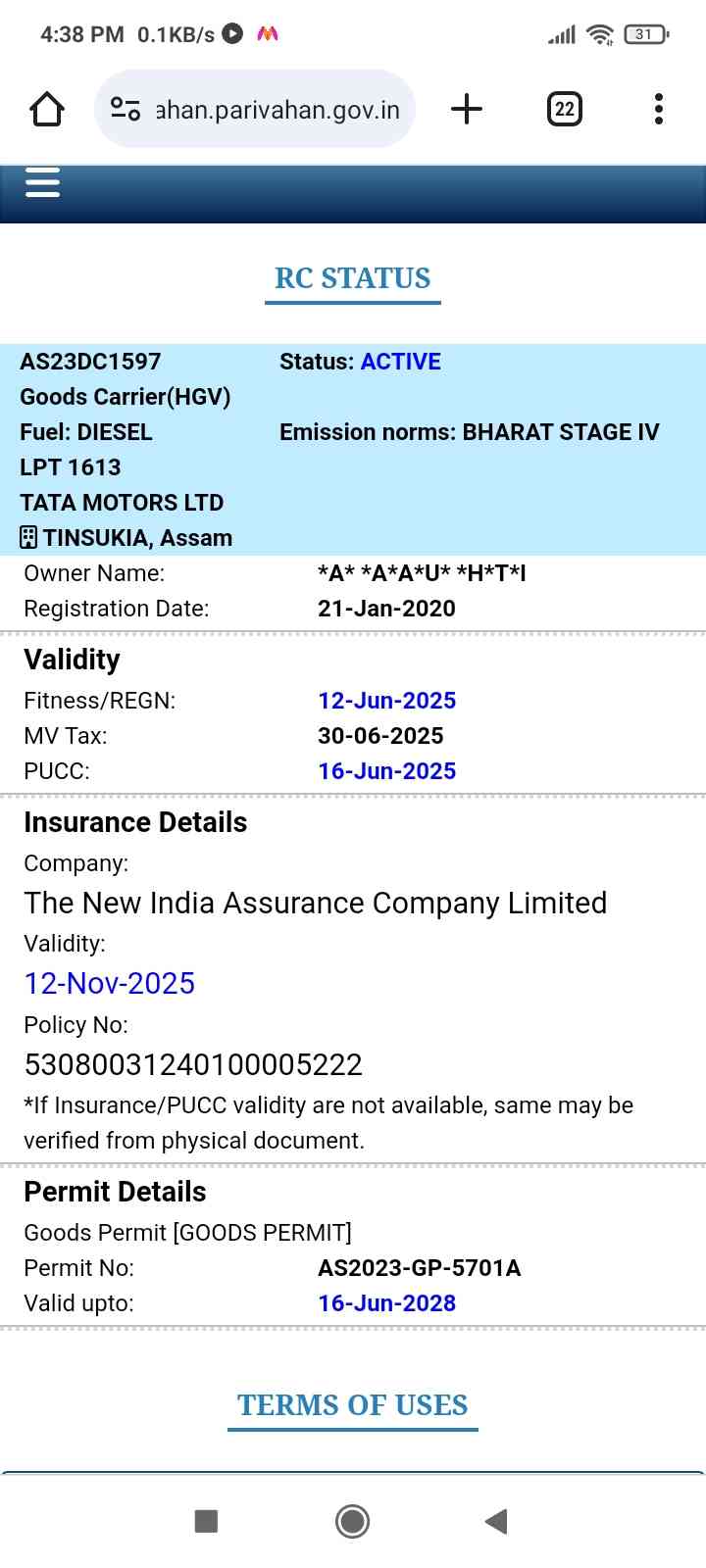The image size is (706, 1568).
Task: View the 22 open tabs
Action: click(564, 109)
